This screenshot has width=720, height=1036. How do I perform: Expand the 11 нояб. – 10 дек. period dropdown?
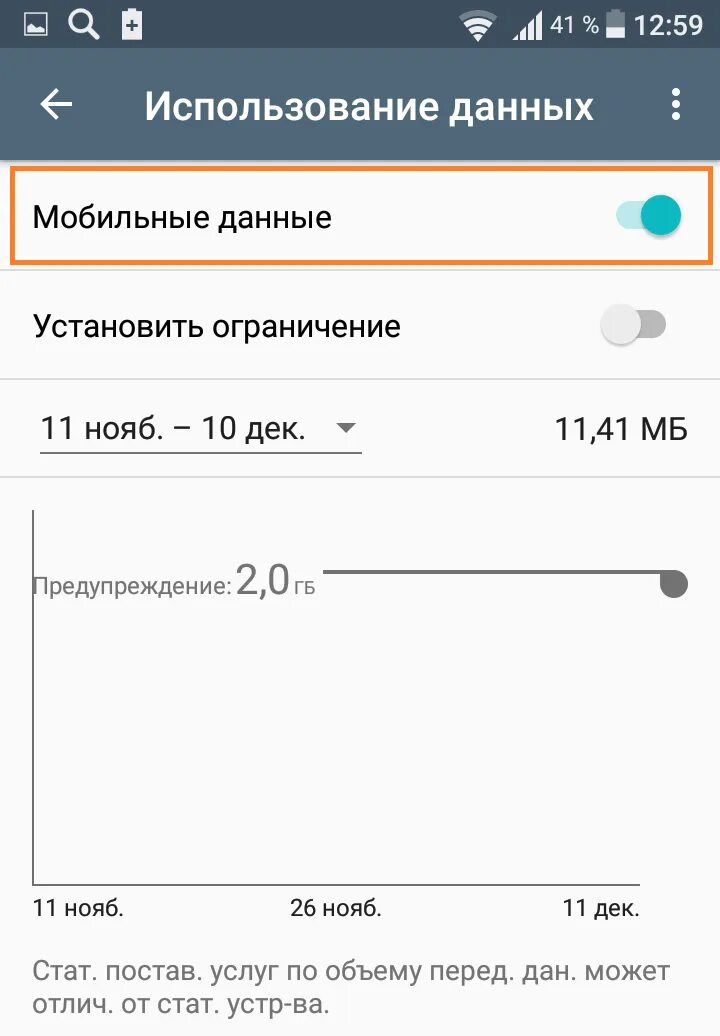click(200, 430)
